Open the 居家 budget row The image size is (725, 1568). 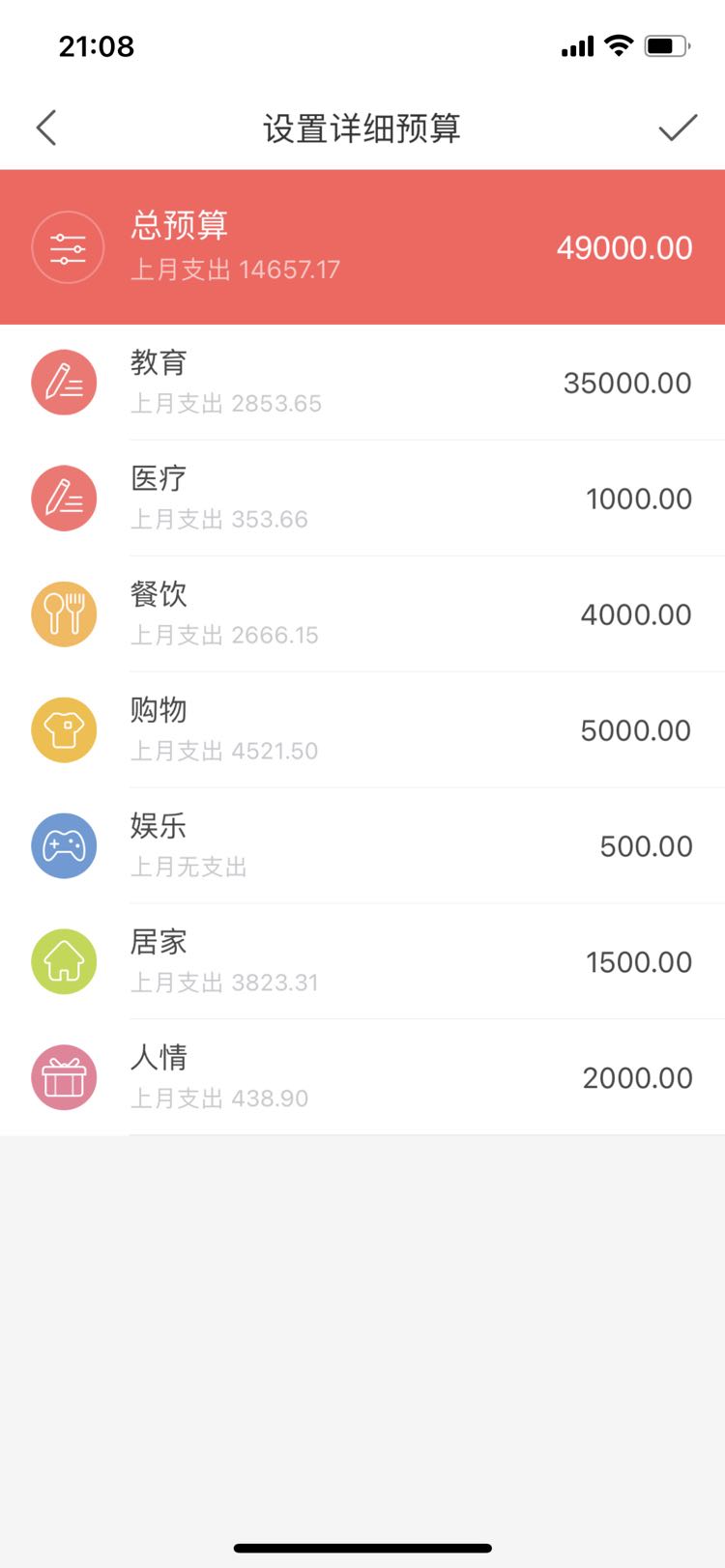pyautogui.click(x=362, y=962)
